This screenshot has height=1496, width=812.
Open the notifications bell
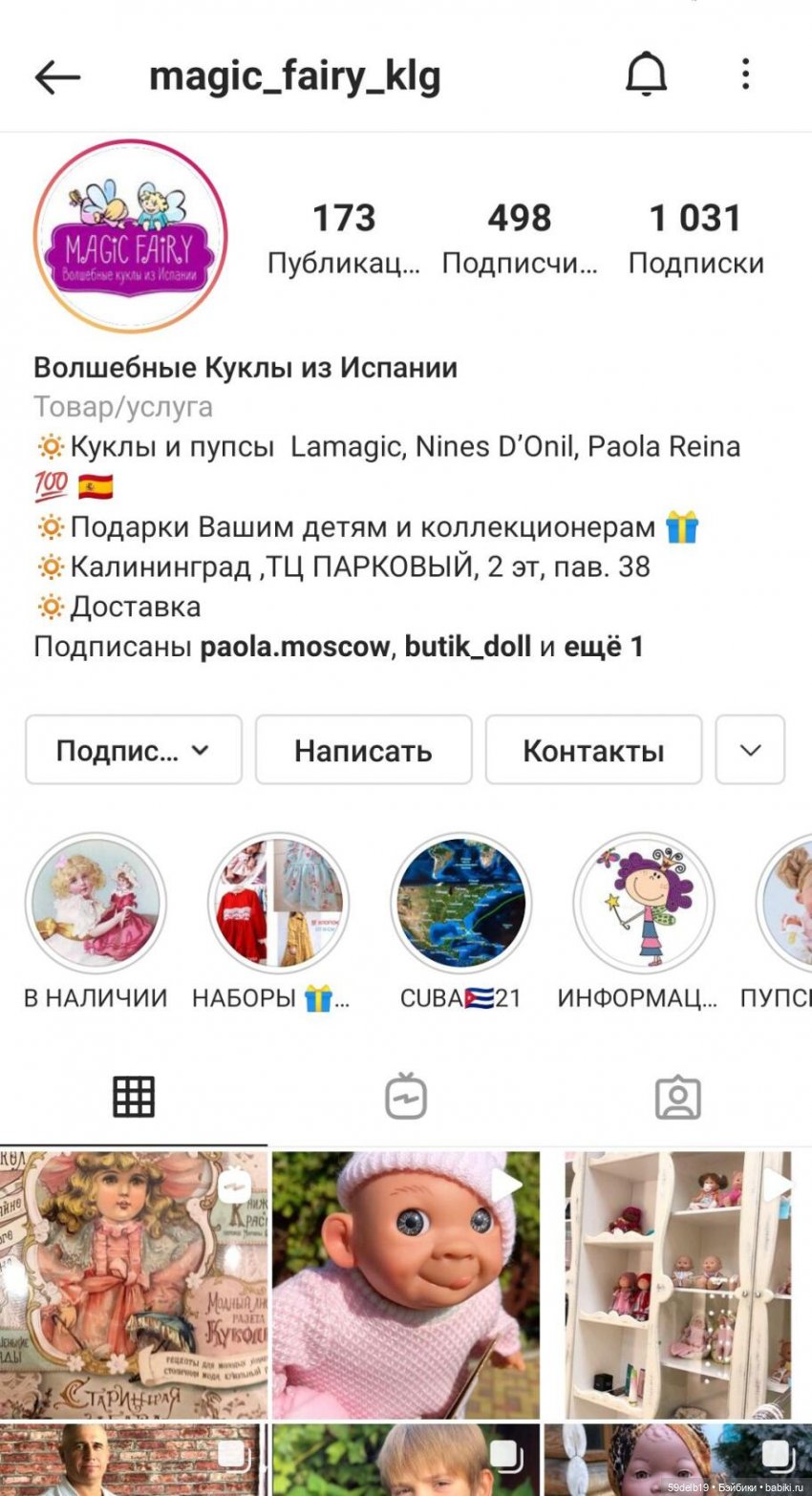(x=646, y=75)
